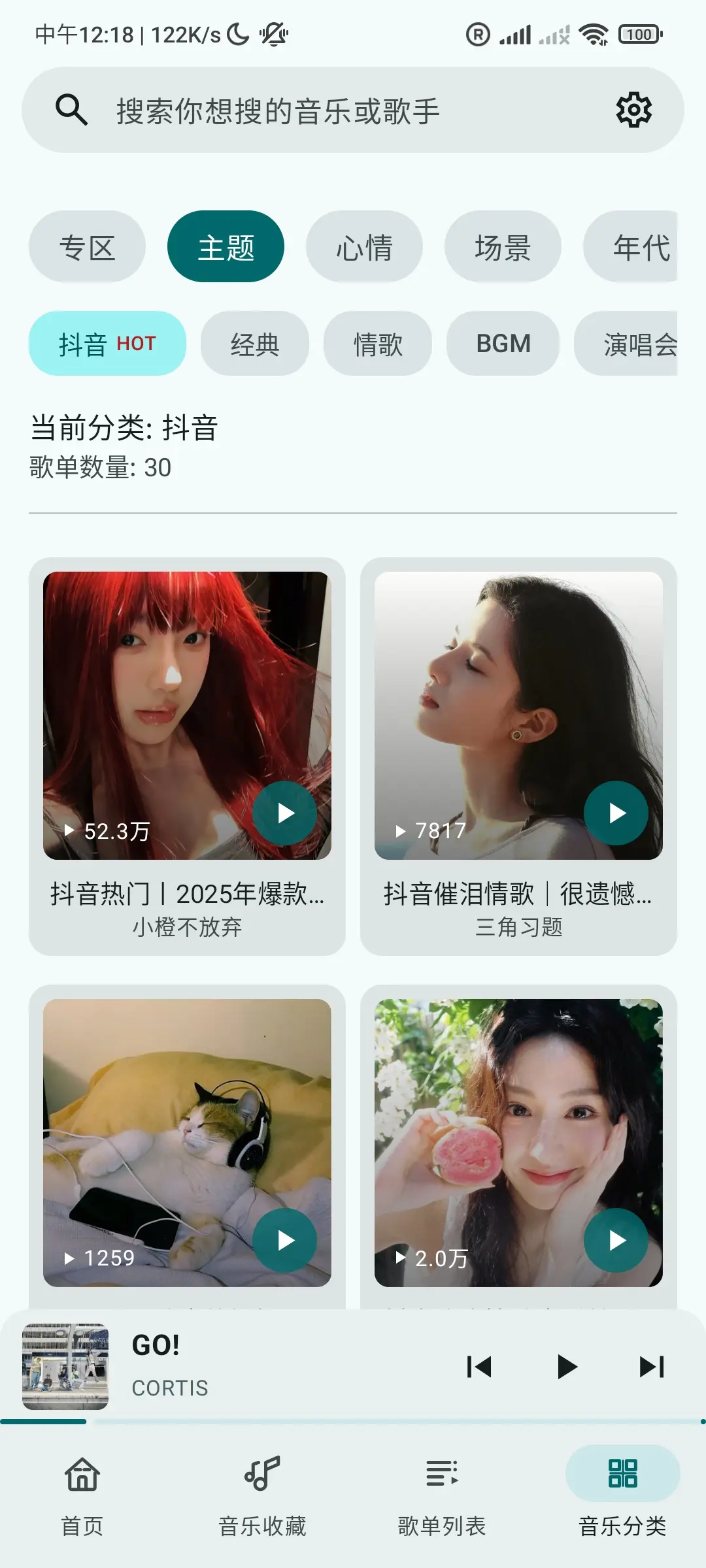Open the settings gear icon
Screen dimensions: 706x1568
point(633,110)
